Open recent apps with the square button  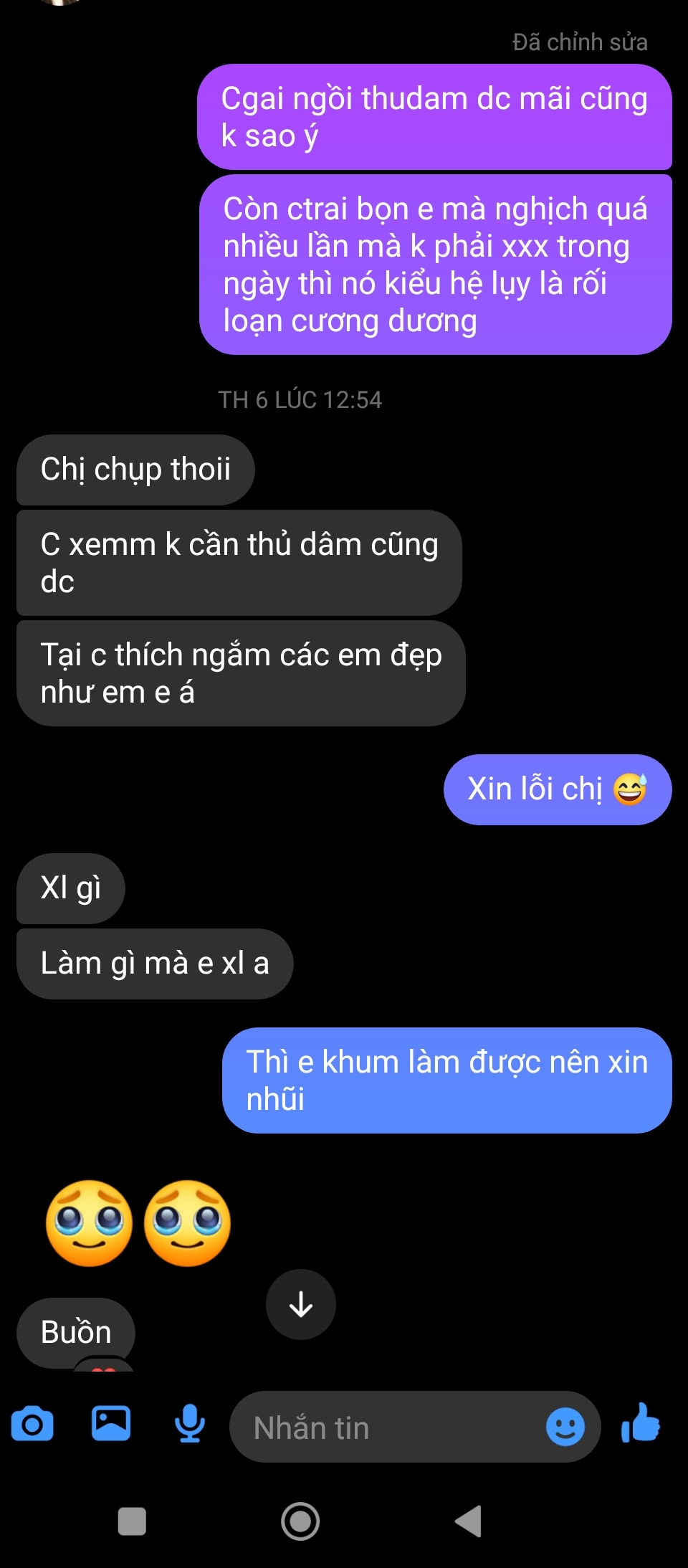click(x=132, y=1521)
